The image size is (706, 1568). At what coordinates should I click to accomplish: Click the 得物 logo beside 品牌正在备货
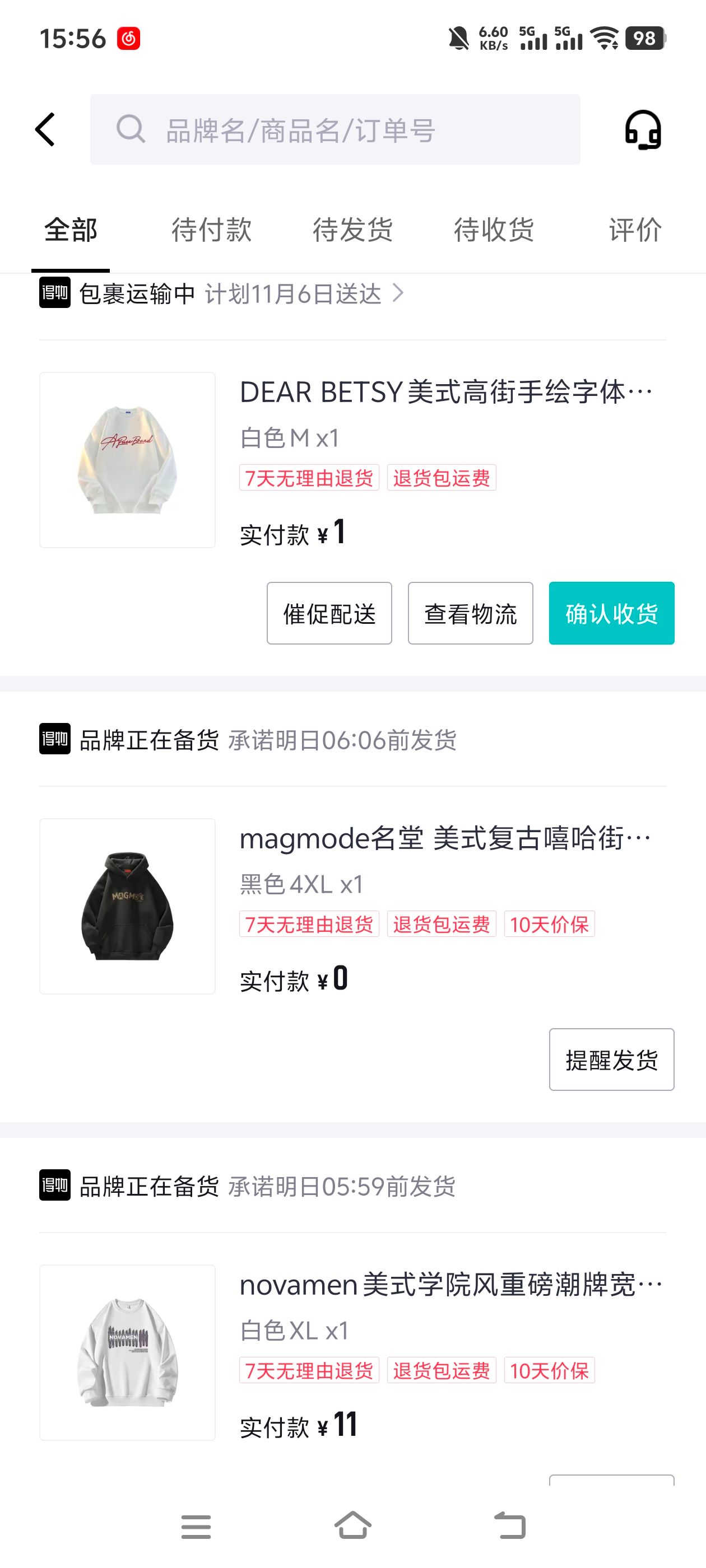click(x=54, y=740)
